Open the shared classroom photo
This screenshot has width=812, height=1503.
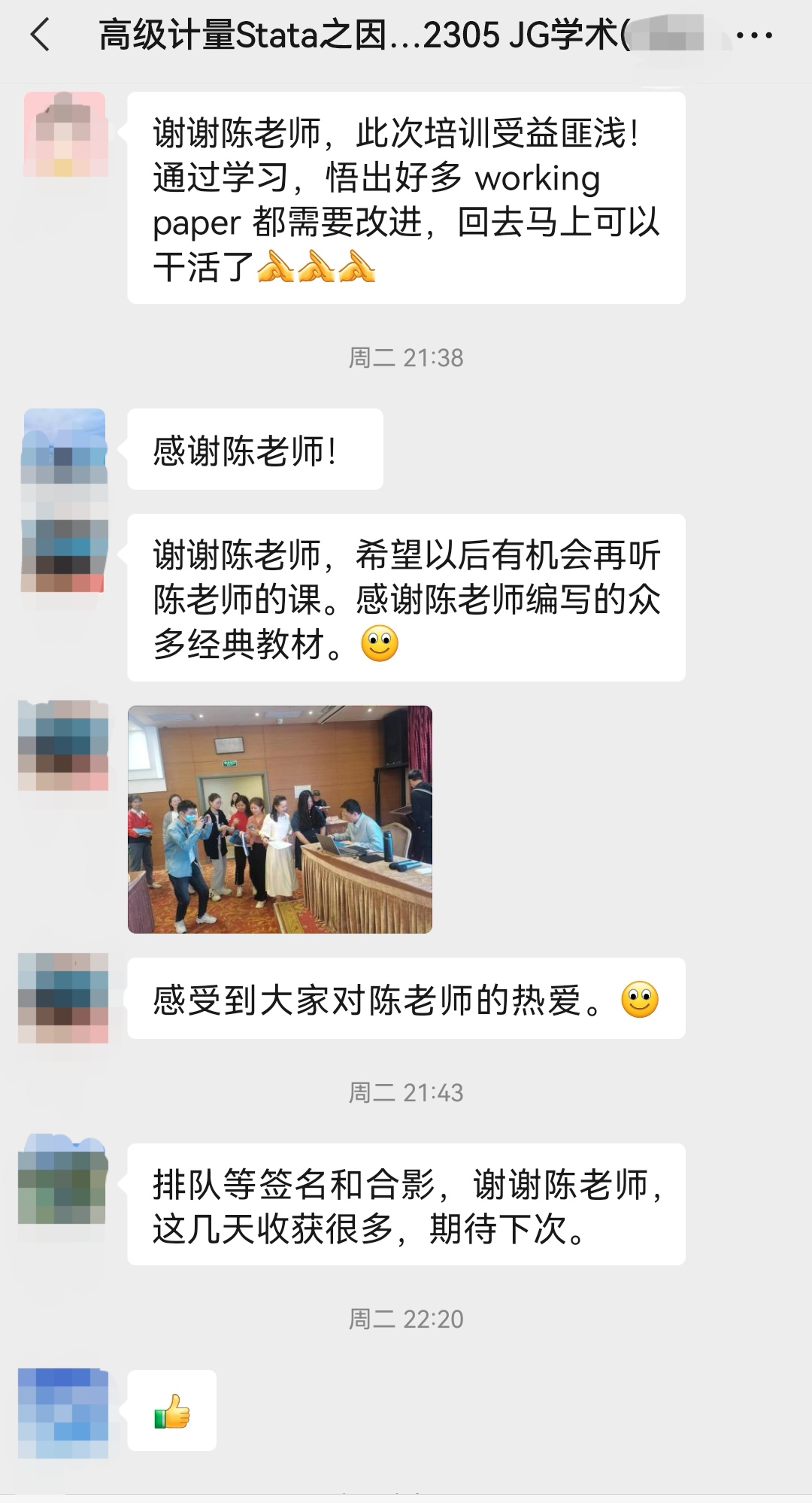(x=280, y=819)
